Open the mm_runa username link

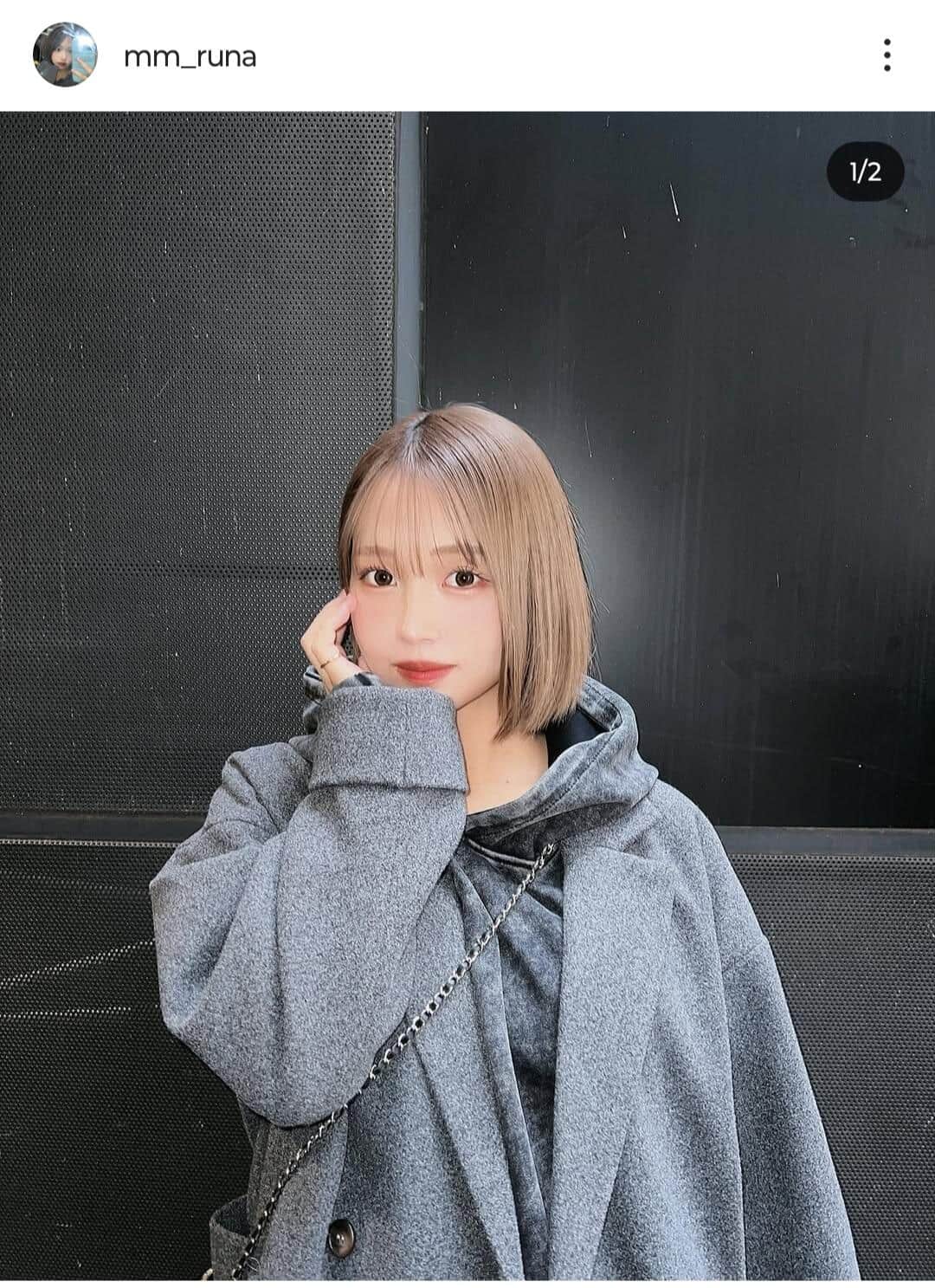point(190,56)
